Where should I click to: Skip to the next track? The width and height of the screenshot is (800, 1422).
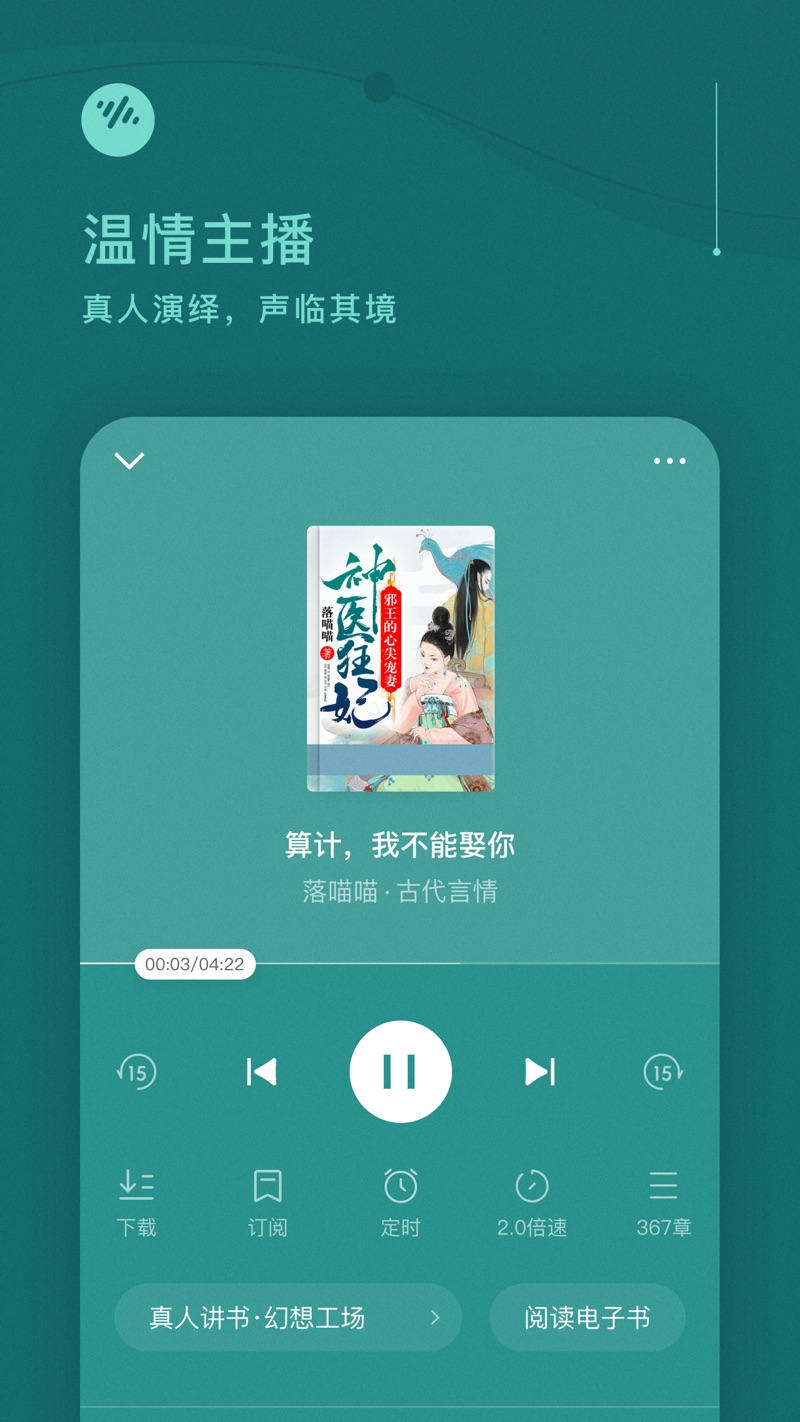540,1071
